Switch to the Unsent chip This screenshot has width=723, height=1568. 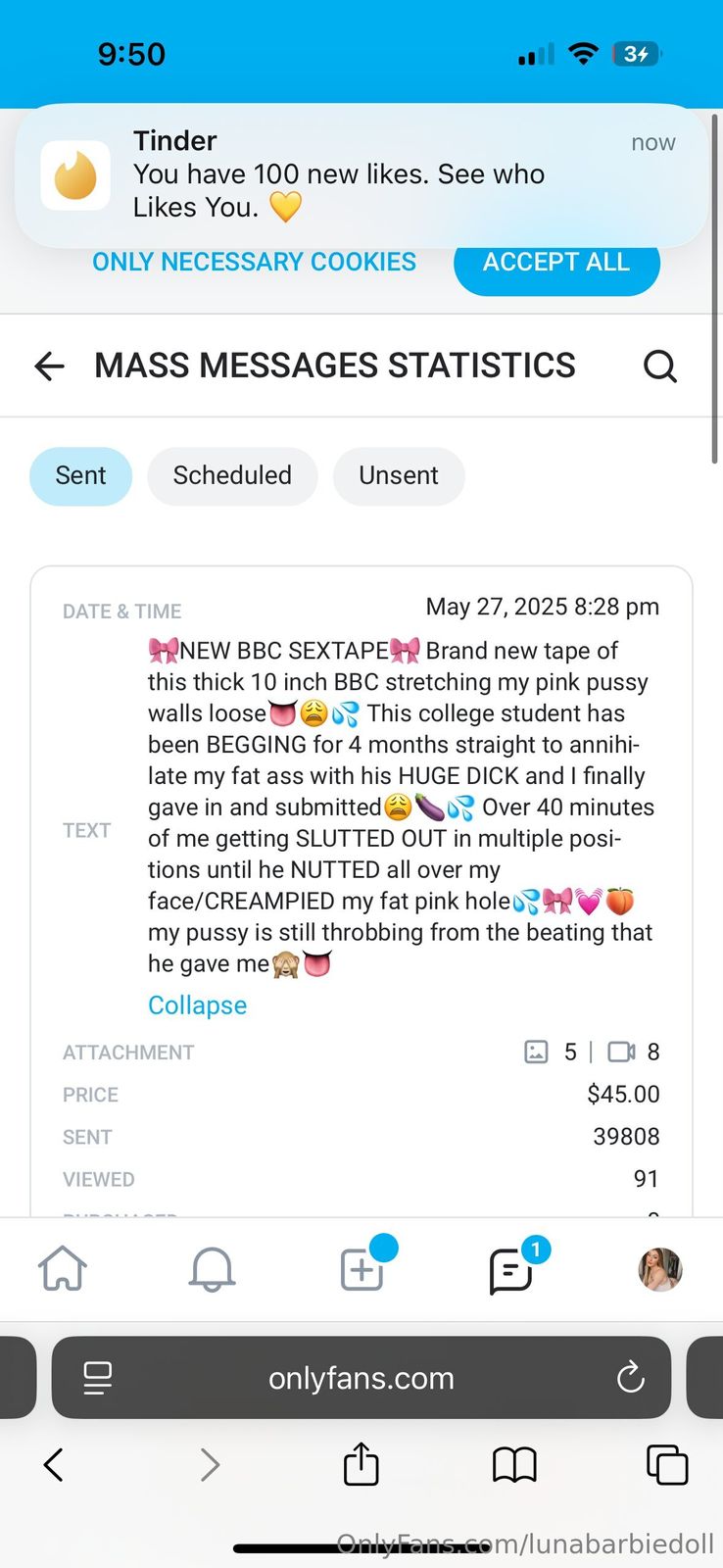point(398,476)
